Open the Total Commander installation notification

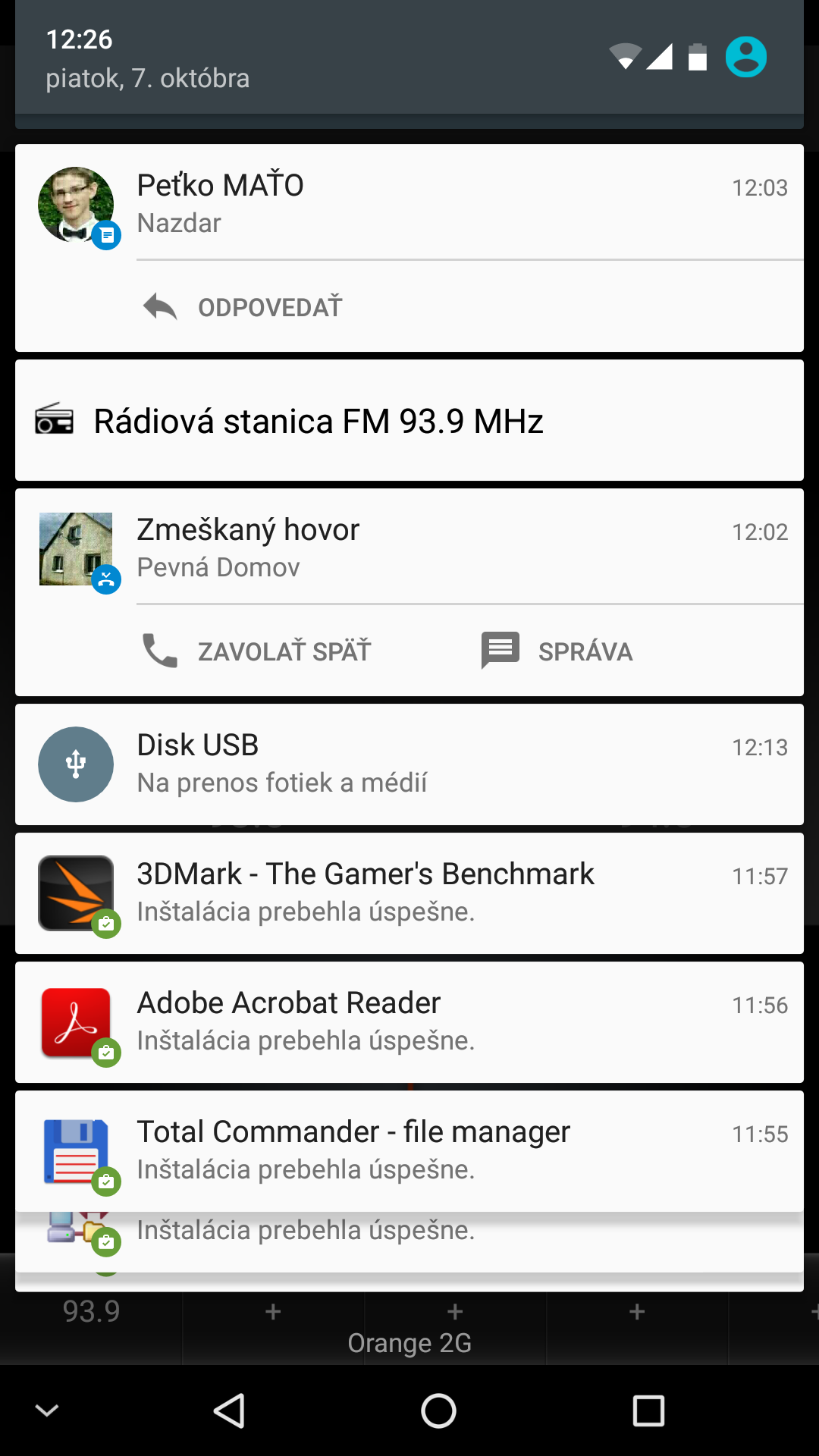click(x=409, y=1151)
